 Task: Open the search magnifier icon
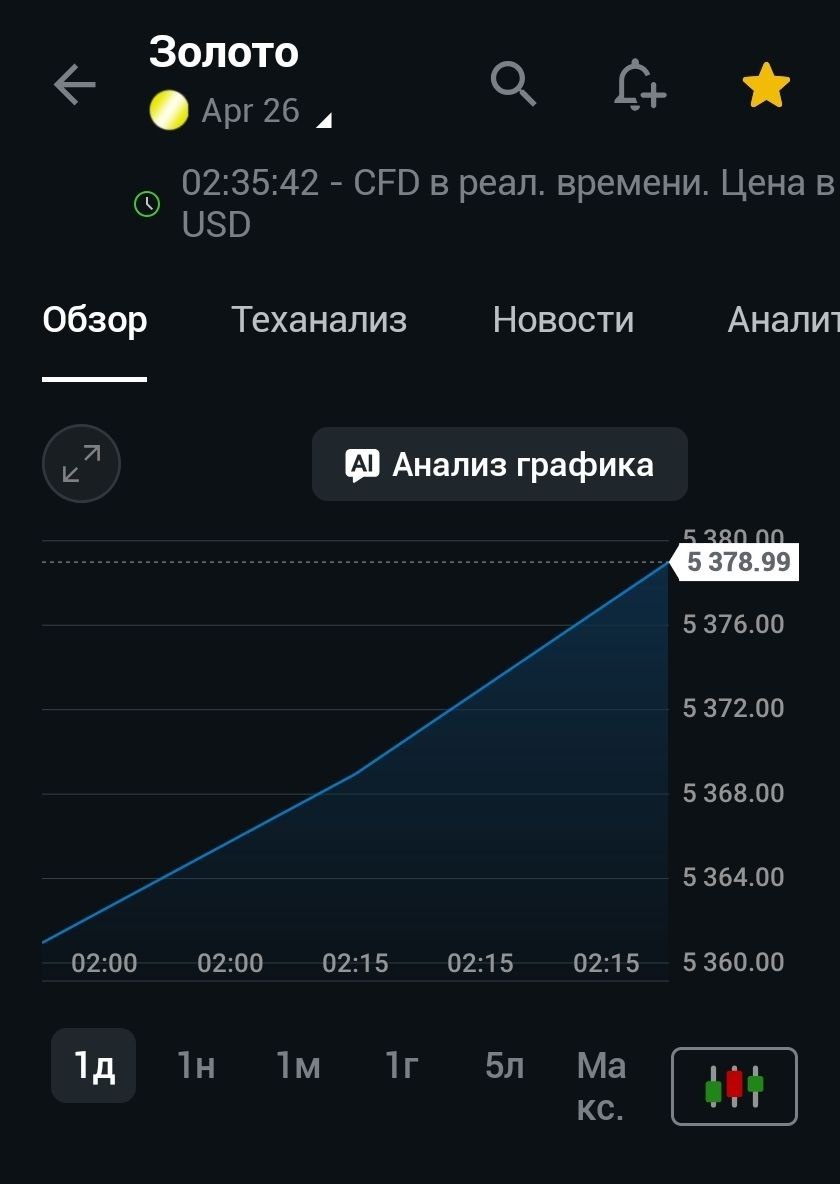coord(514,84)
